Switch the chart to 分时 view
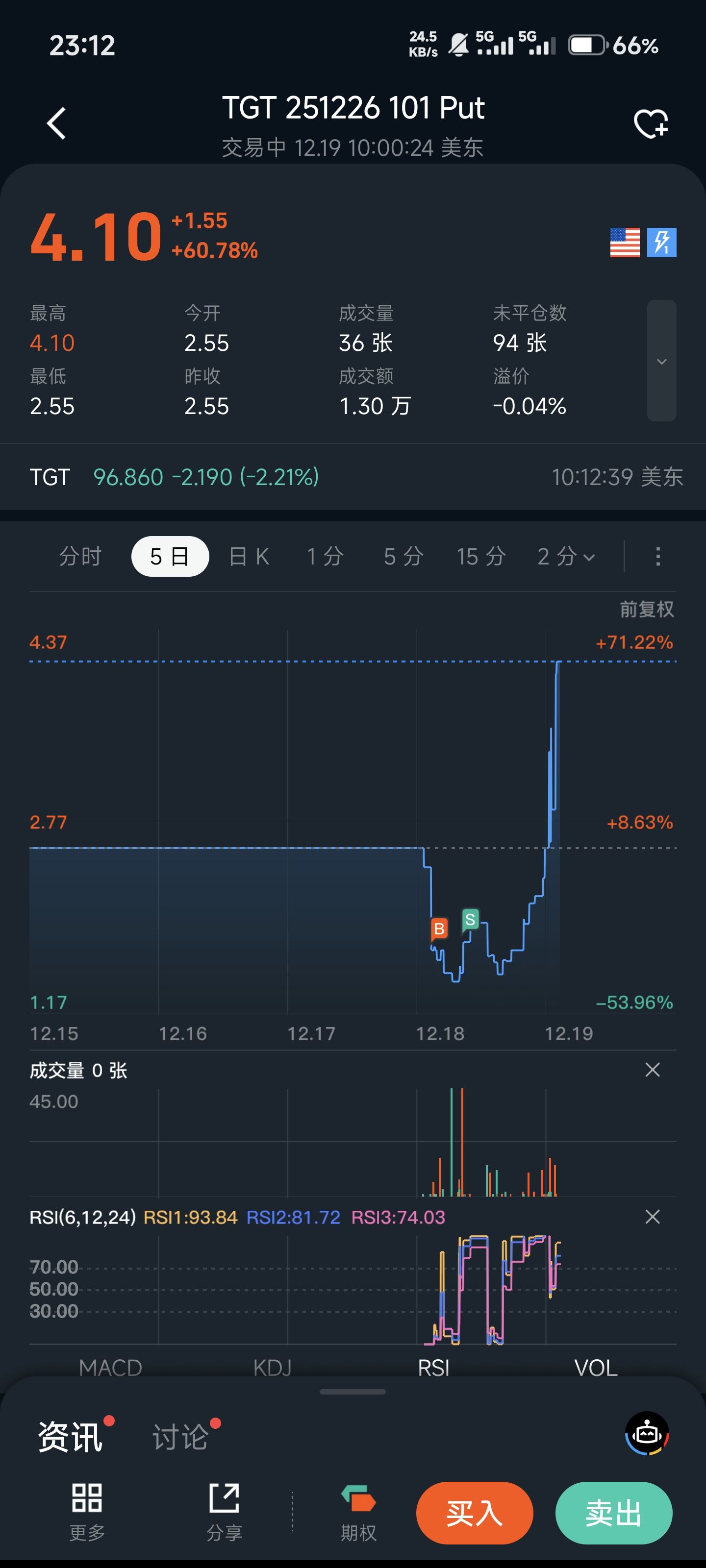This screenshot has height=1568, width=706. pyautogui.click(x=80, y=556)
